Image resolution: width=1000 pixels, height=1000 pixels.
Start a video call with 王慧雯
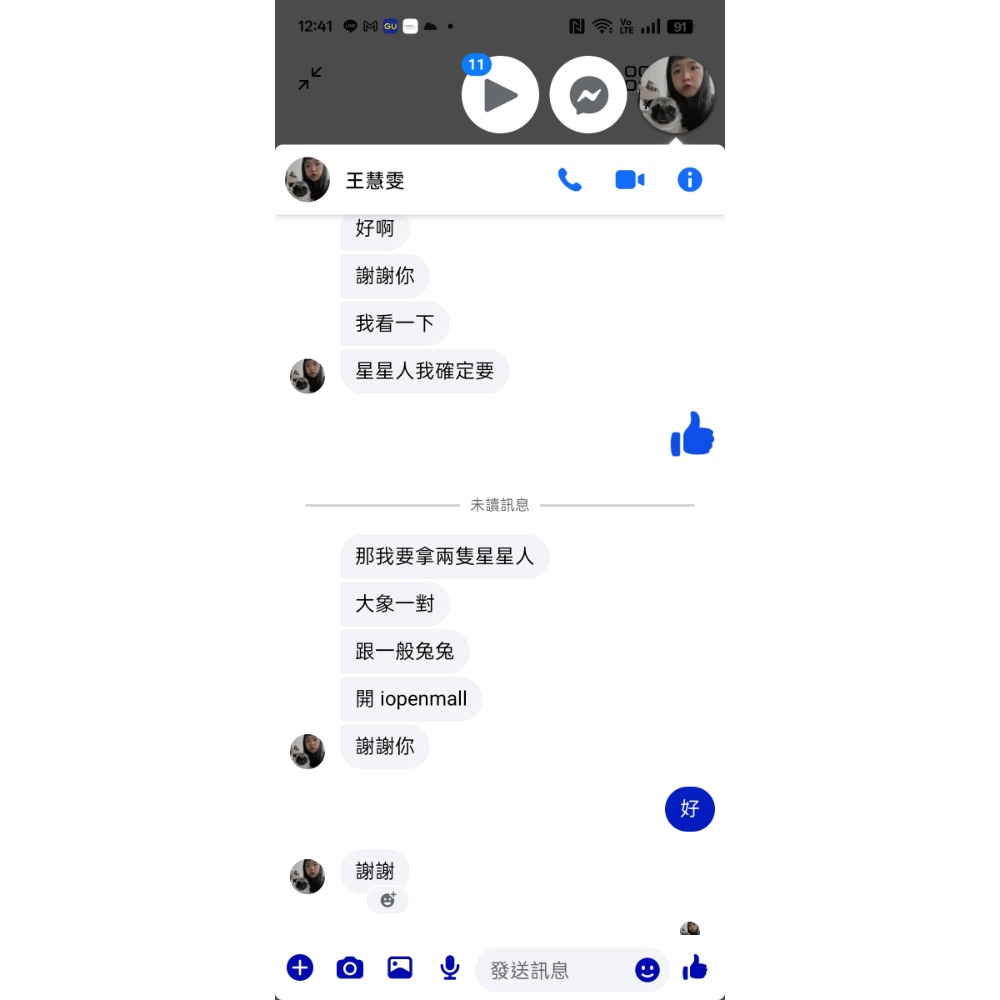click(x=629, y=180)
